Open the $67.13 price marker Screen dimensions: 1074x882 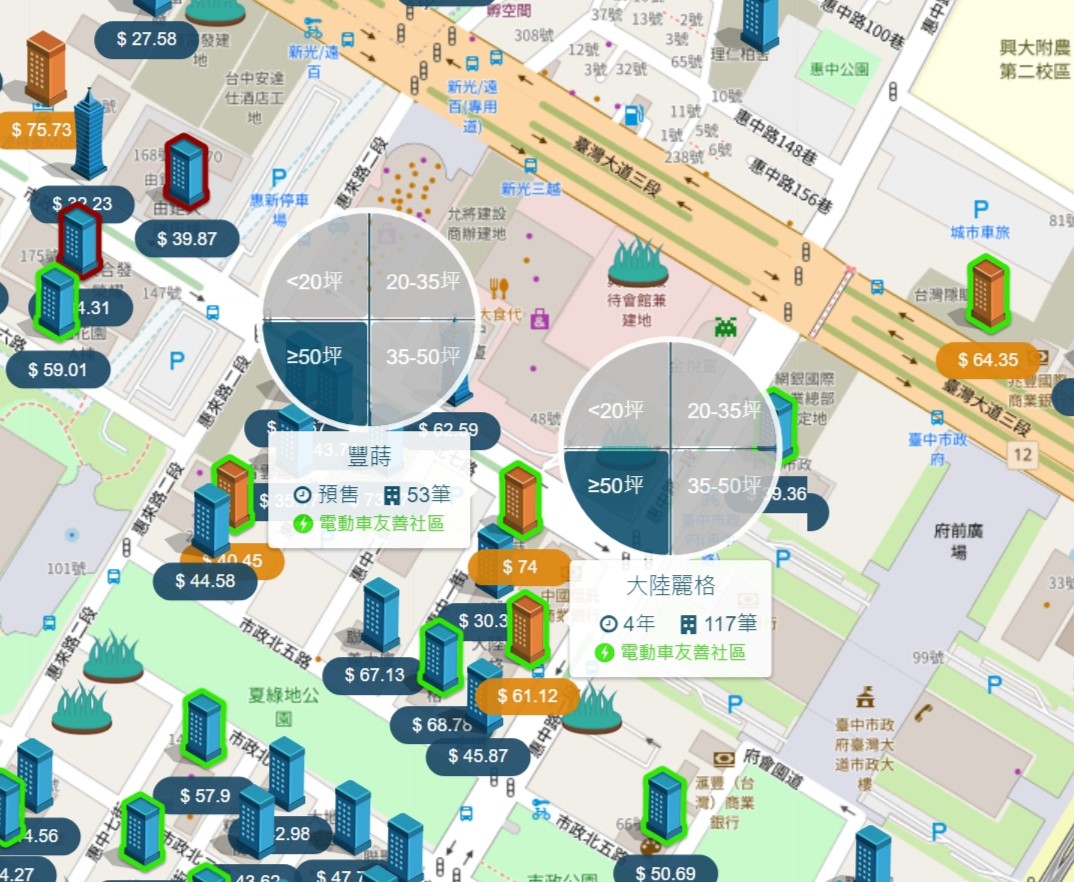pyautogui.click(x=375, y=675)
